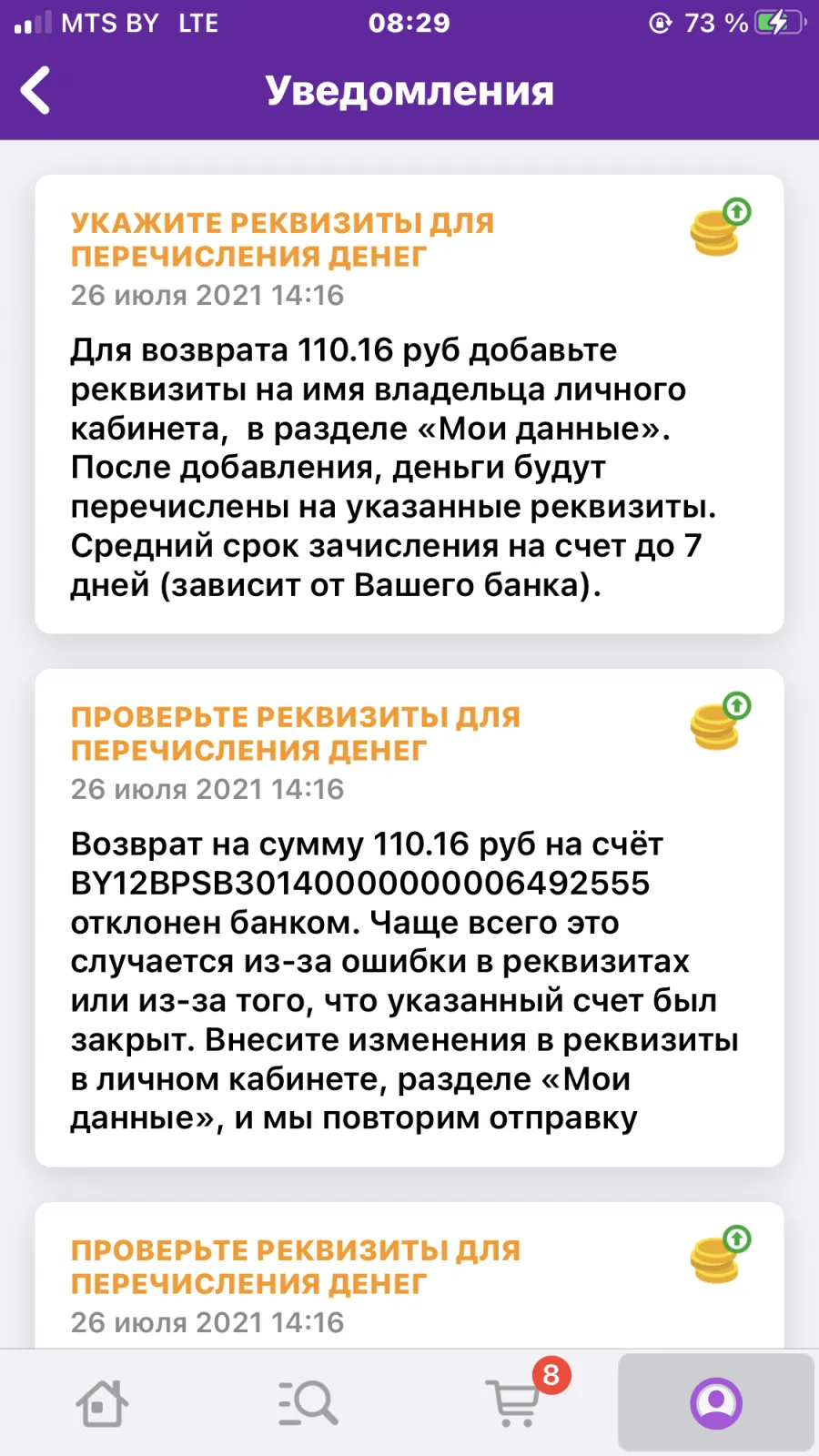Open the profile tab
This screenshot has width=819, height=1456.
(716, 1402)
